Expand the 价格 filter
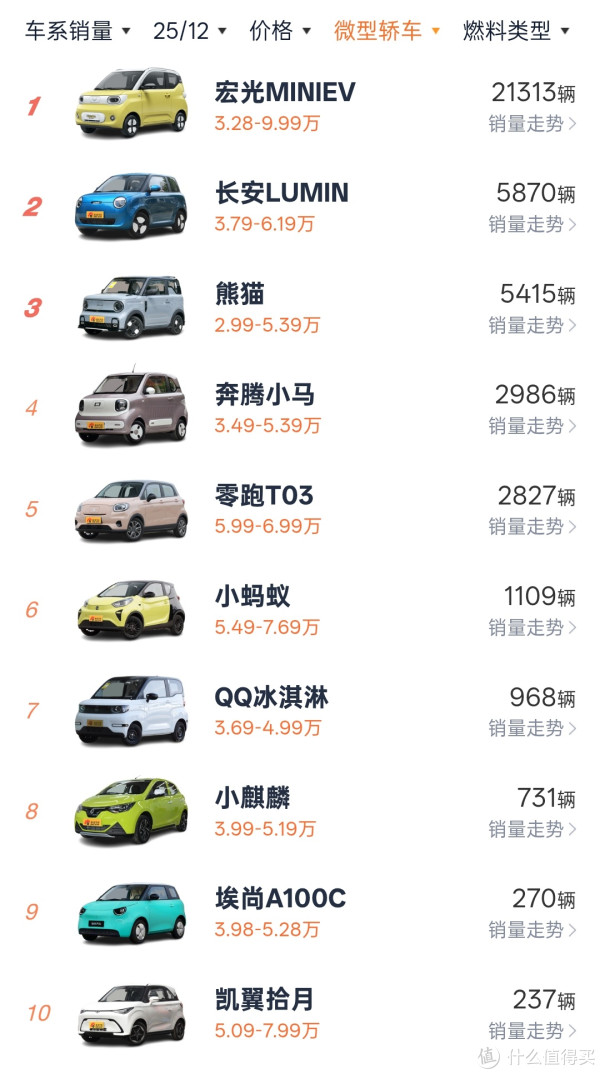Image resolution: width=600 pixels, height=1074 pixels. [280, 31]
